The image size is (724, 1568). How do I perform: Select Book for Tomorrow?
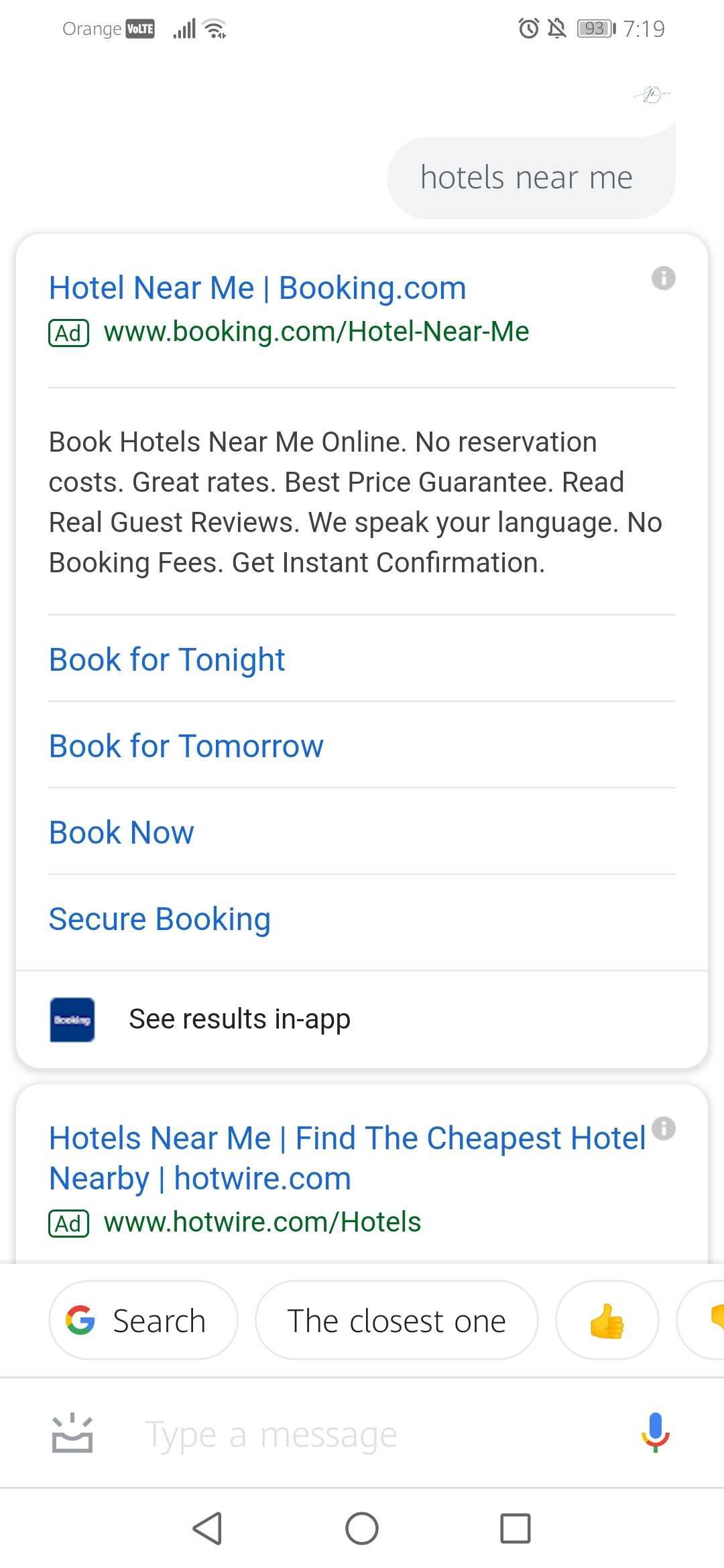click(186, 745)
